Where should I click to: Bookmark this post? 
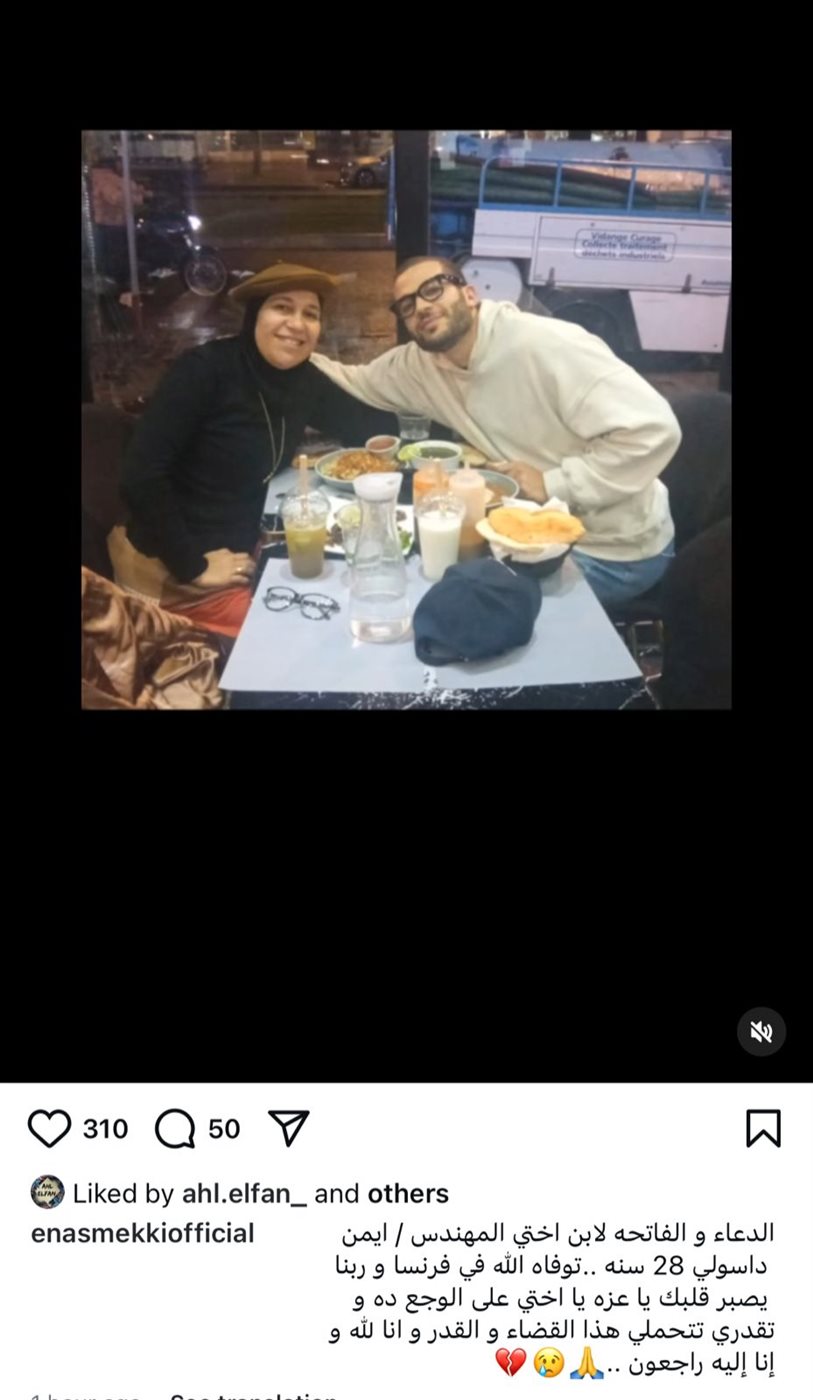click(x=763, y=1128)
